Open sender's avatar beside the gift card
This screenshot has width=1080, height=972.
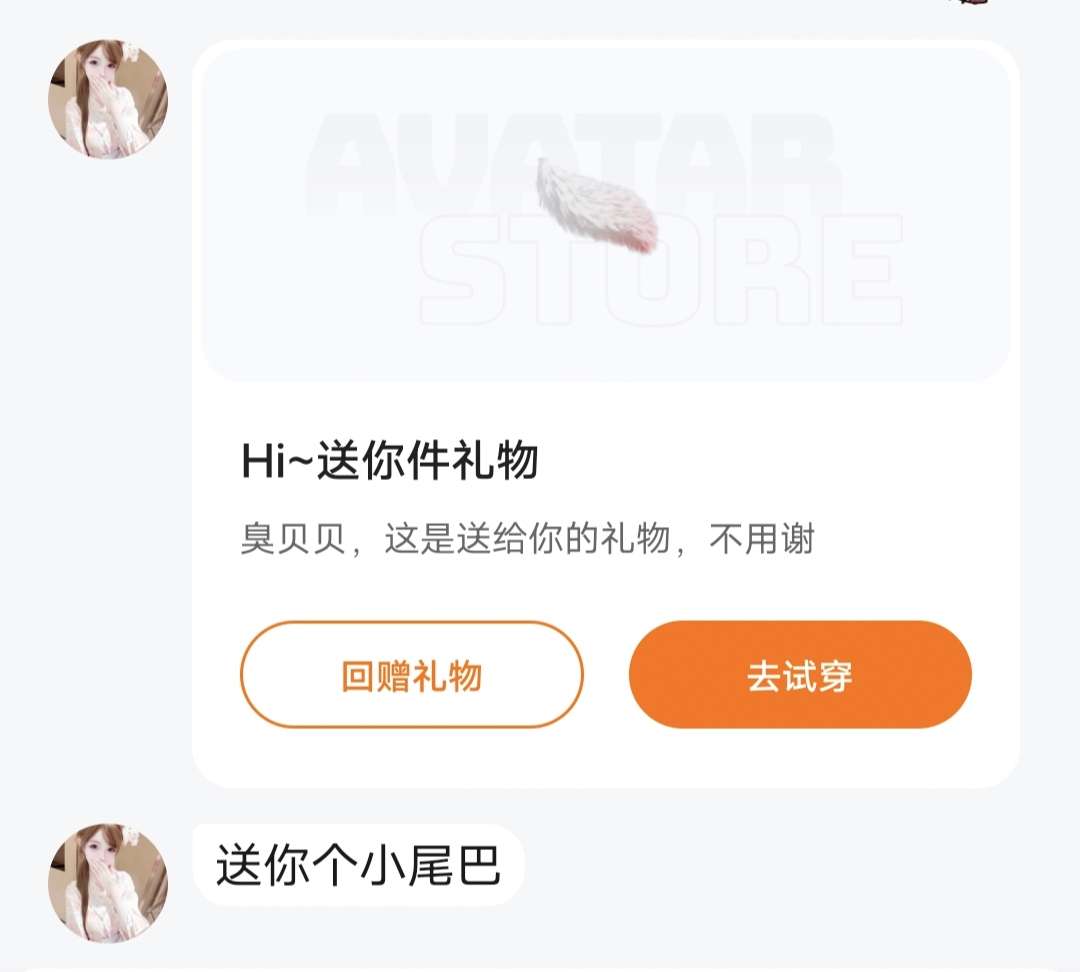click(x=108, y=99)
